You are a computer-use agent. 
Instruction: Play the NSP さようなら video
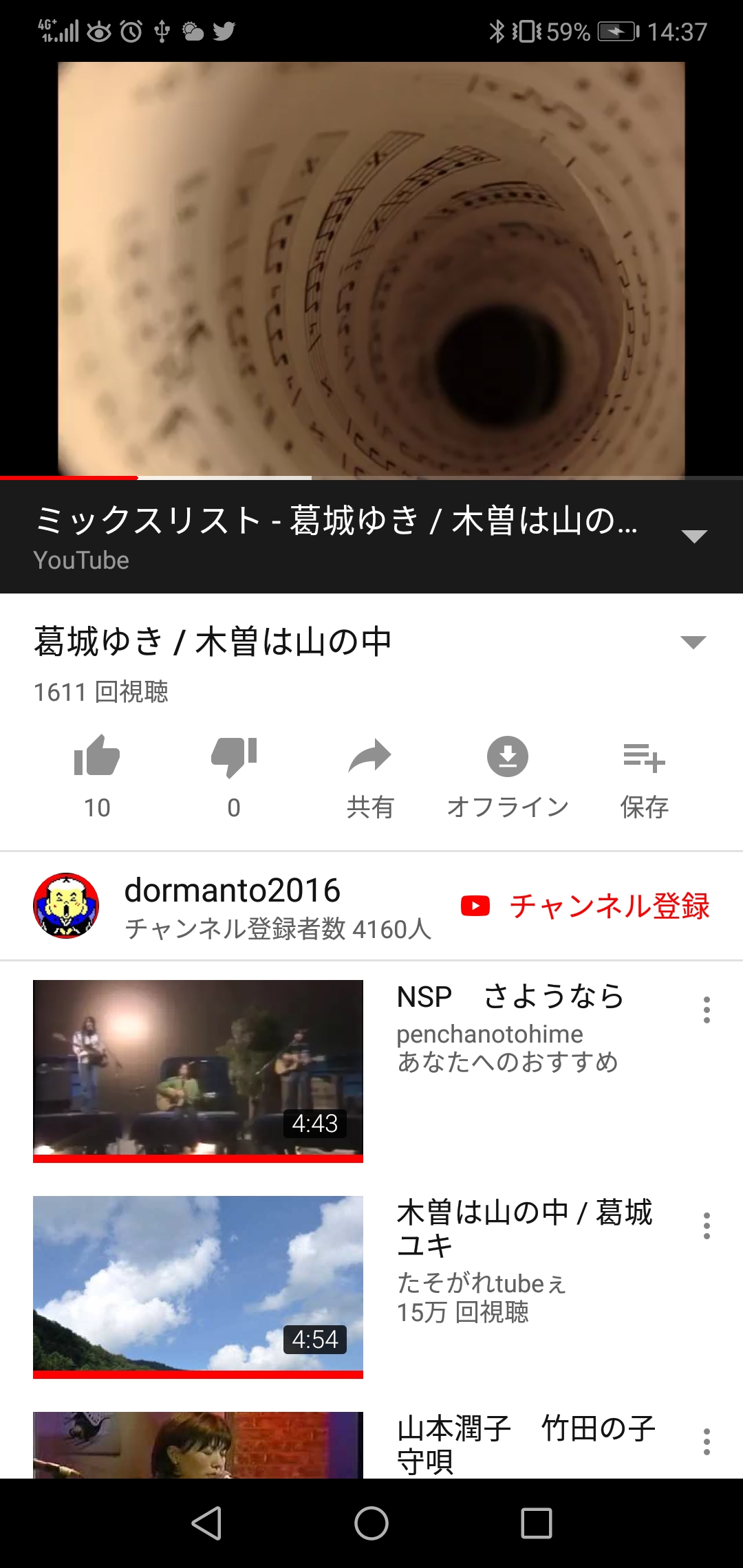click(198, 1069)
